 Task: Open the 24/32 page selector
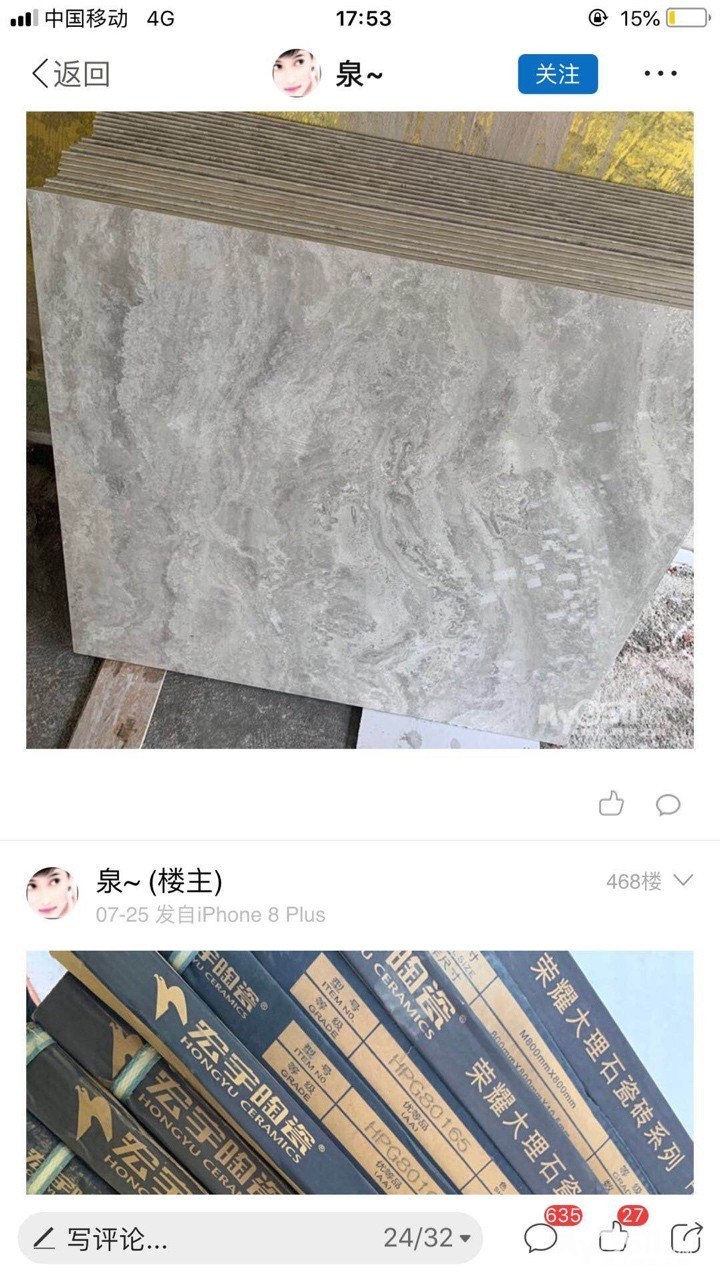tap(427, 1238)
